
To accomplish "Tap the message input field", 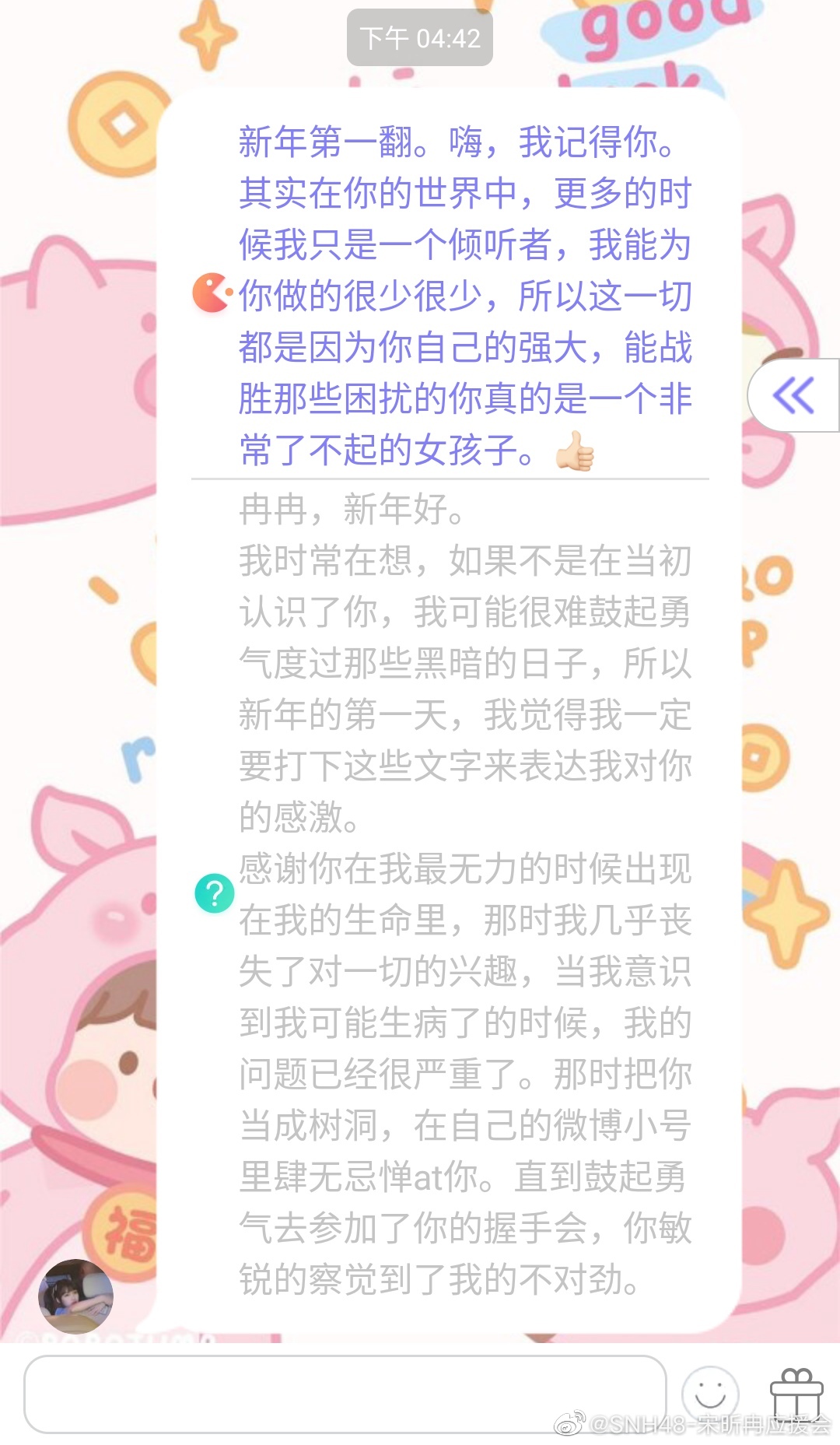I will [345, 1394].
